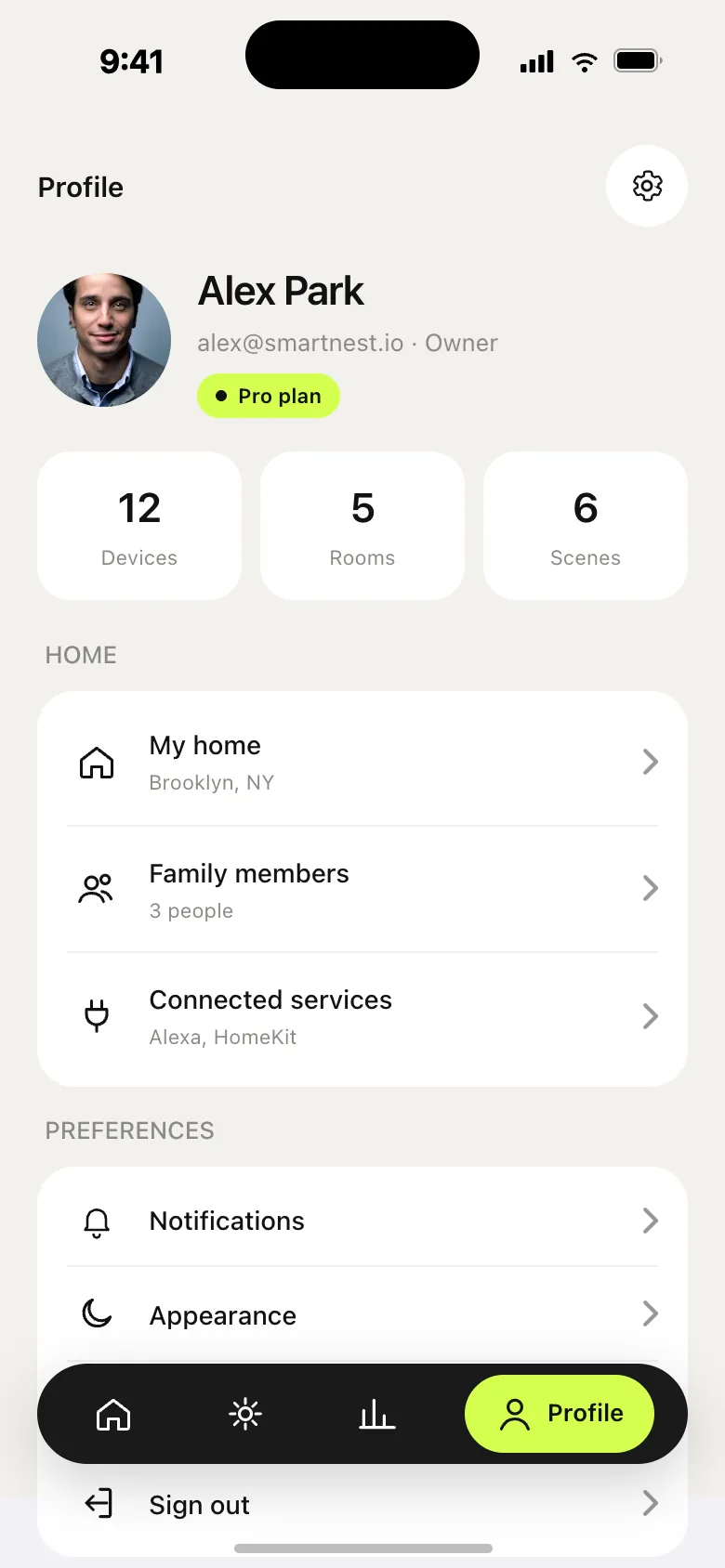Tap the Profile tab in navigation bar
Screen dimensions: 725x1568
pos(560,1414)
